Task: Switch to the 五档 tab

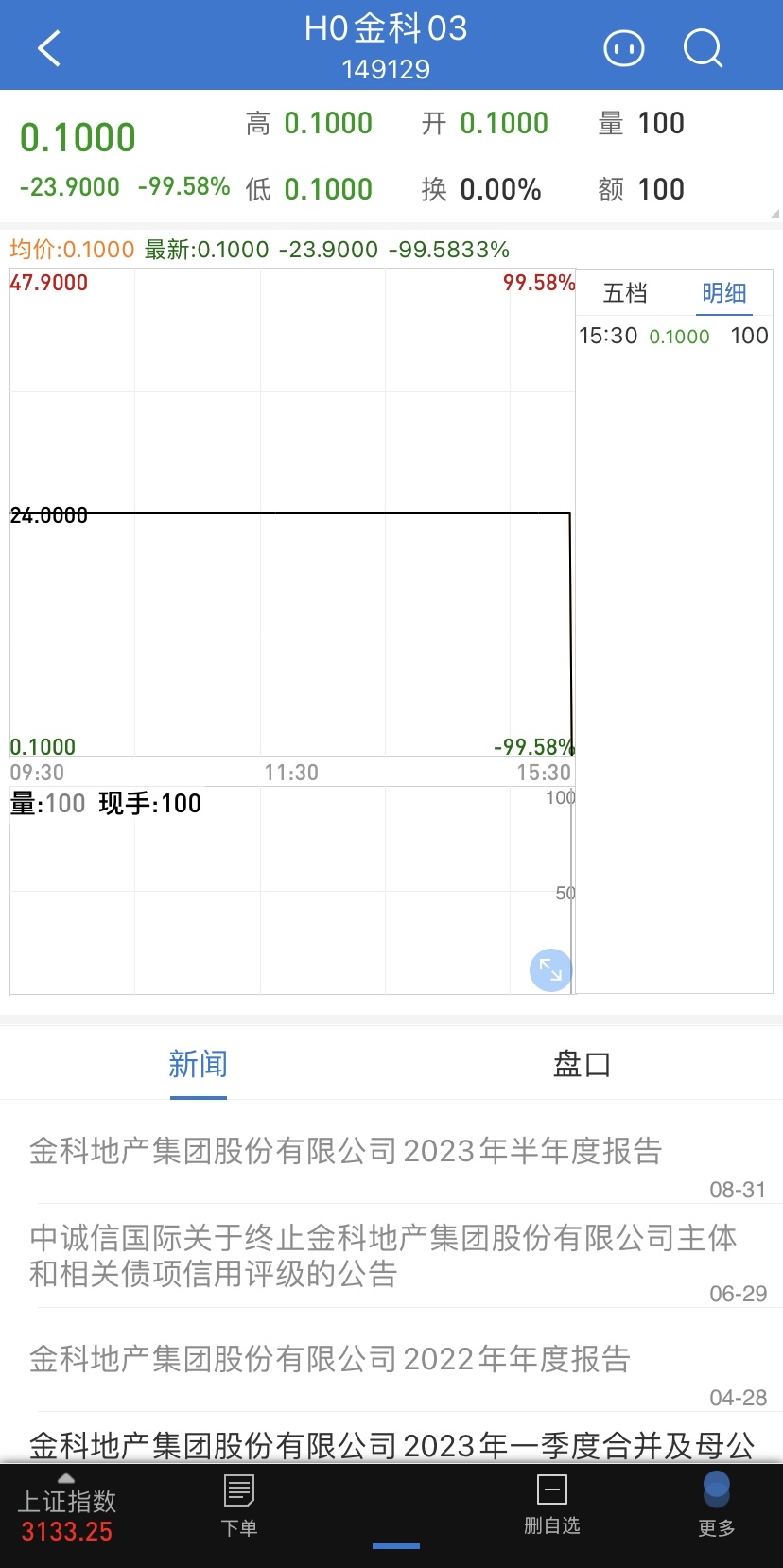Action: [x=625, y=293]
